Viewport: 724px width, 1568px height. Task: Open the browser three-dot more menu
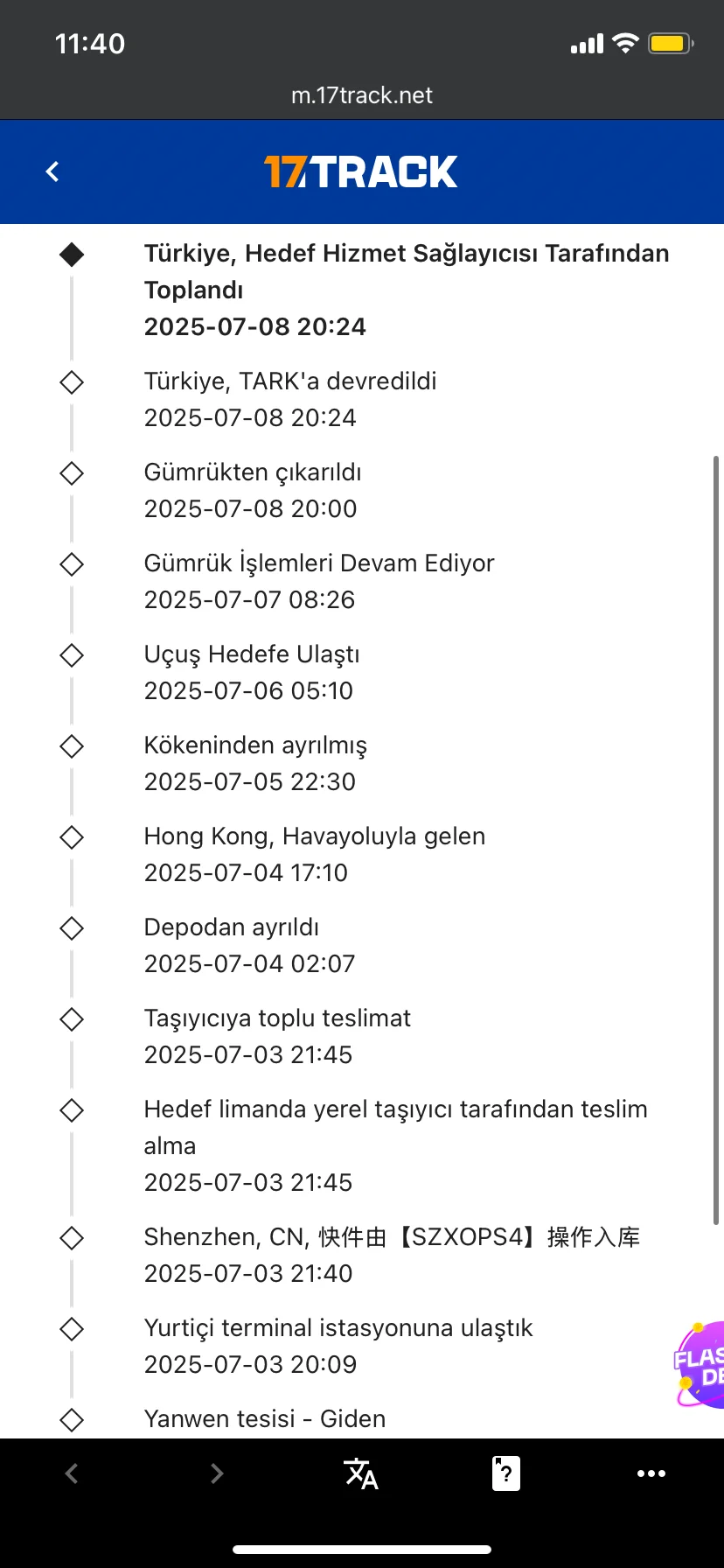(651, 1473)
